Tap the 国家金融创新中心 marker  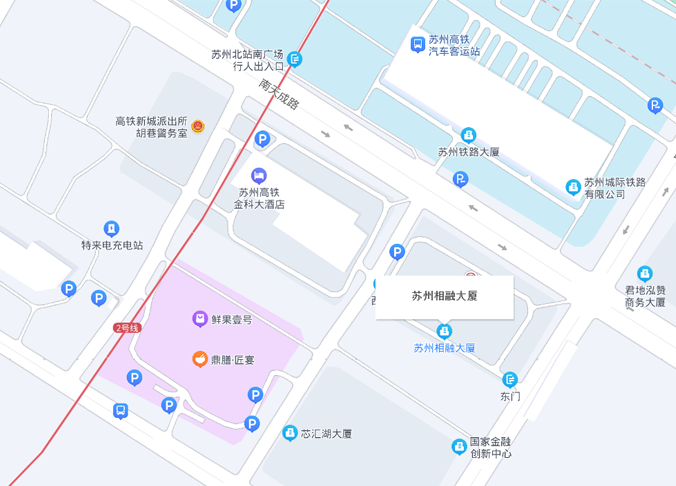459,446
